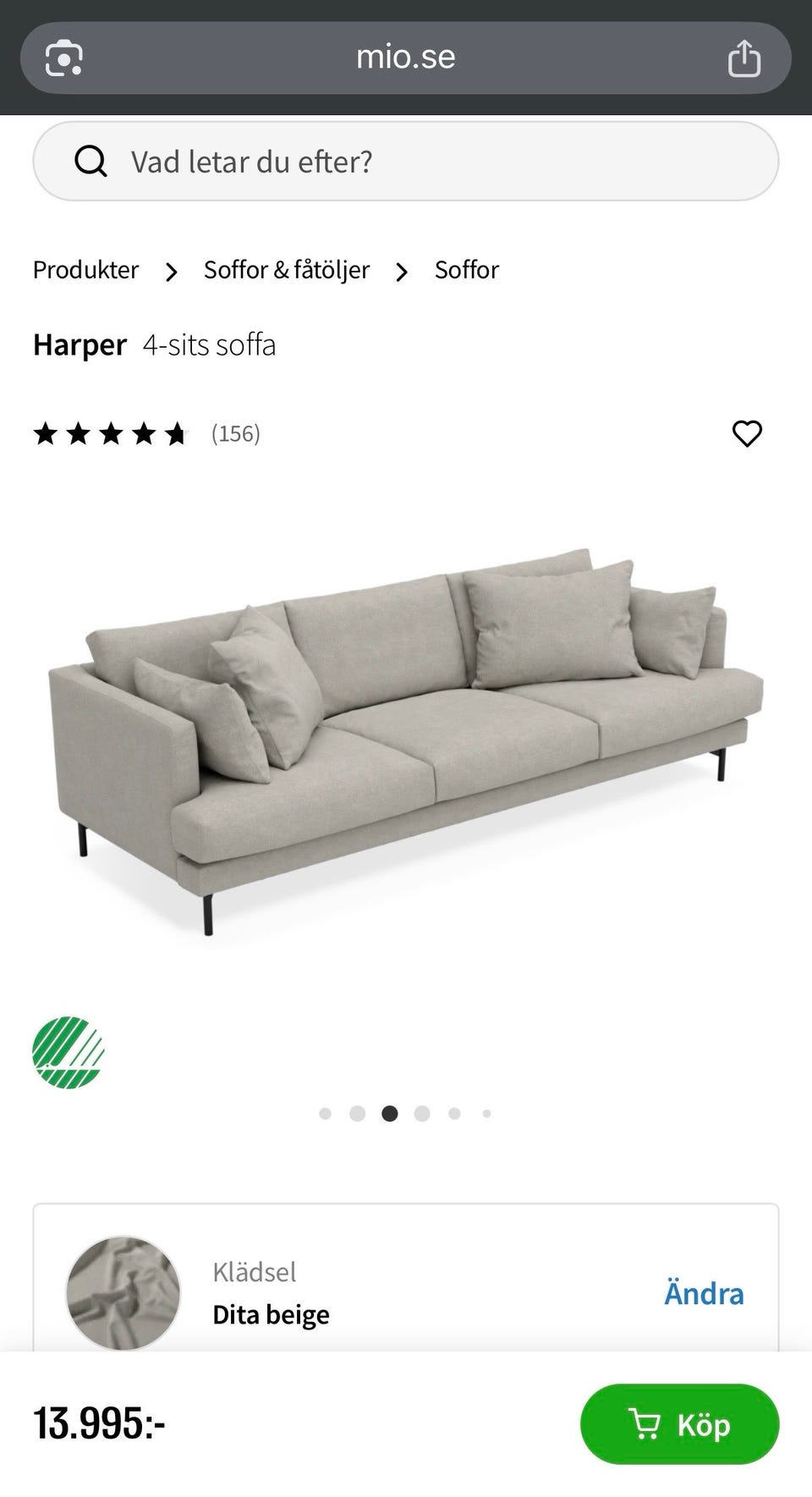Select the first carousel dot
The image size is (812, 1497).
(x=325, y=1114)
